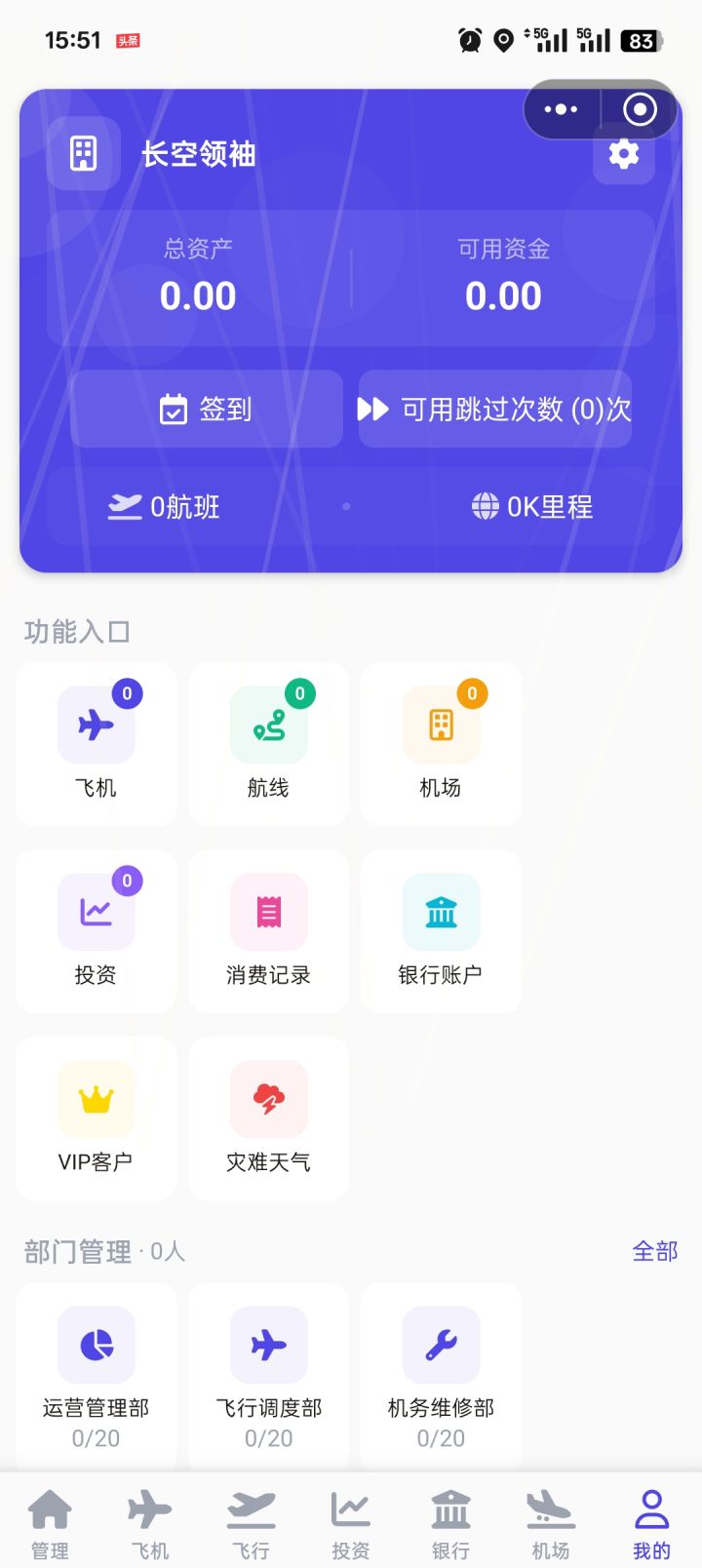This screenshot has height=1568, width=702.
Task: Open the 航线 (Routes) feature icon
Action: coord(268,724)
